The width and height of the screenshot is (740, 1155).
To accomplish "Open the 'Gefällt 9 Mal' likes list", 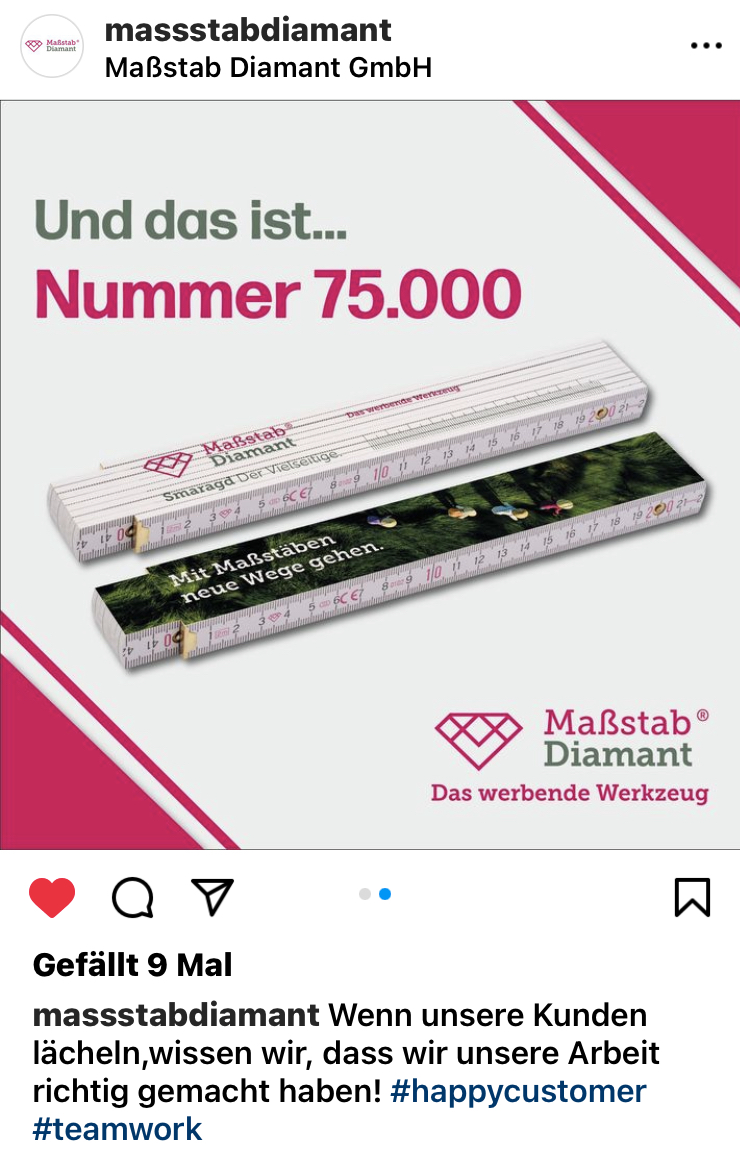I will pyautogui.click(x=132, y=965).
